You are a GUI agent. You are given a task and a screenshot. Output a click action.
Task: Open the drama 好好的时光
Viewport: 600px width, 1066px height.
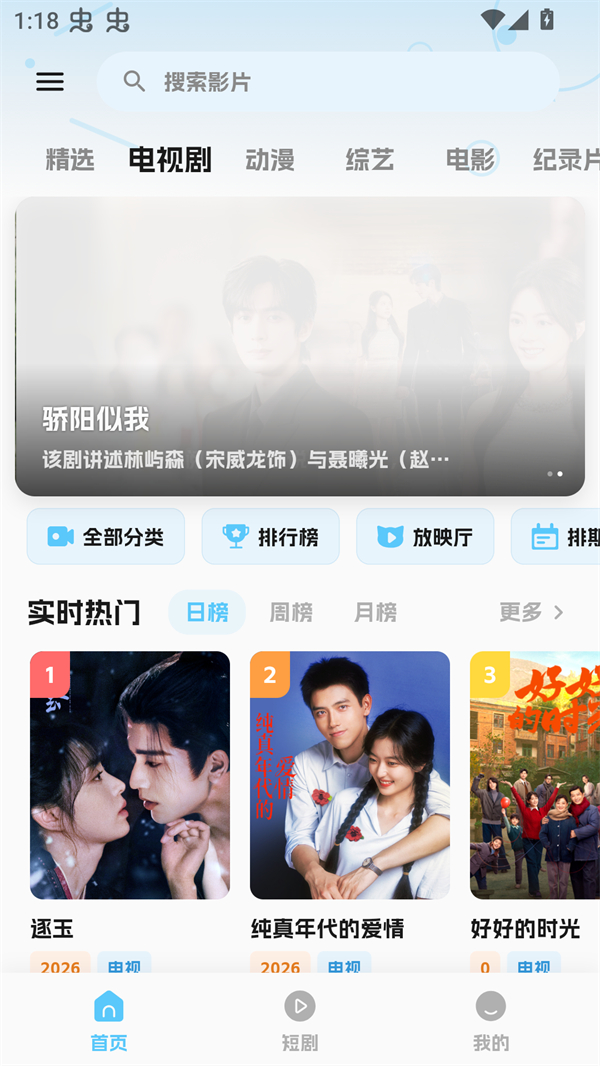[535, 775]
